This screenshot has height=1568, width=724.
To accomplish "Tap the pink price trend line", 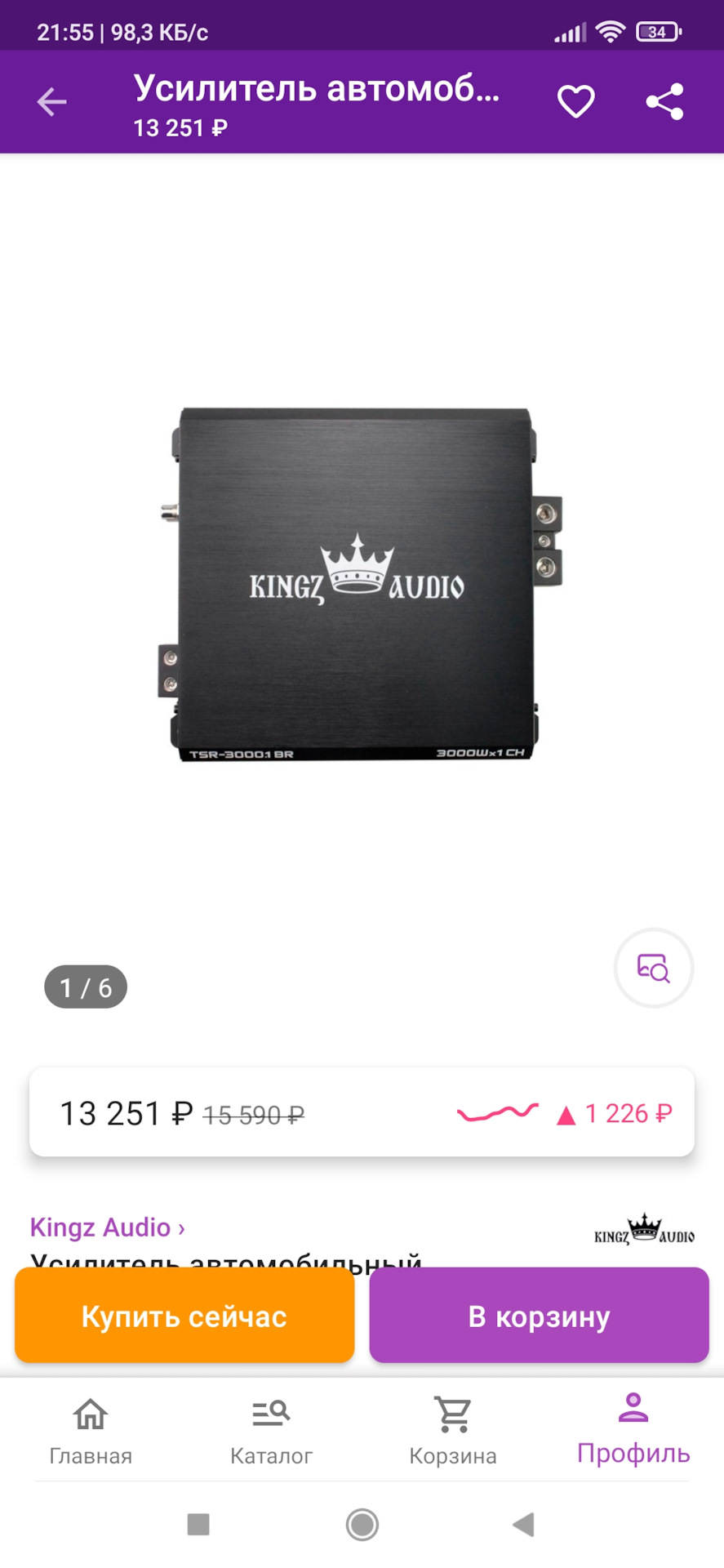I will pos(497,1112).
